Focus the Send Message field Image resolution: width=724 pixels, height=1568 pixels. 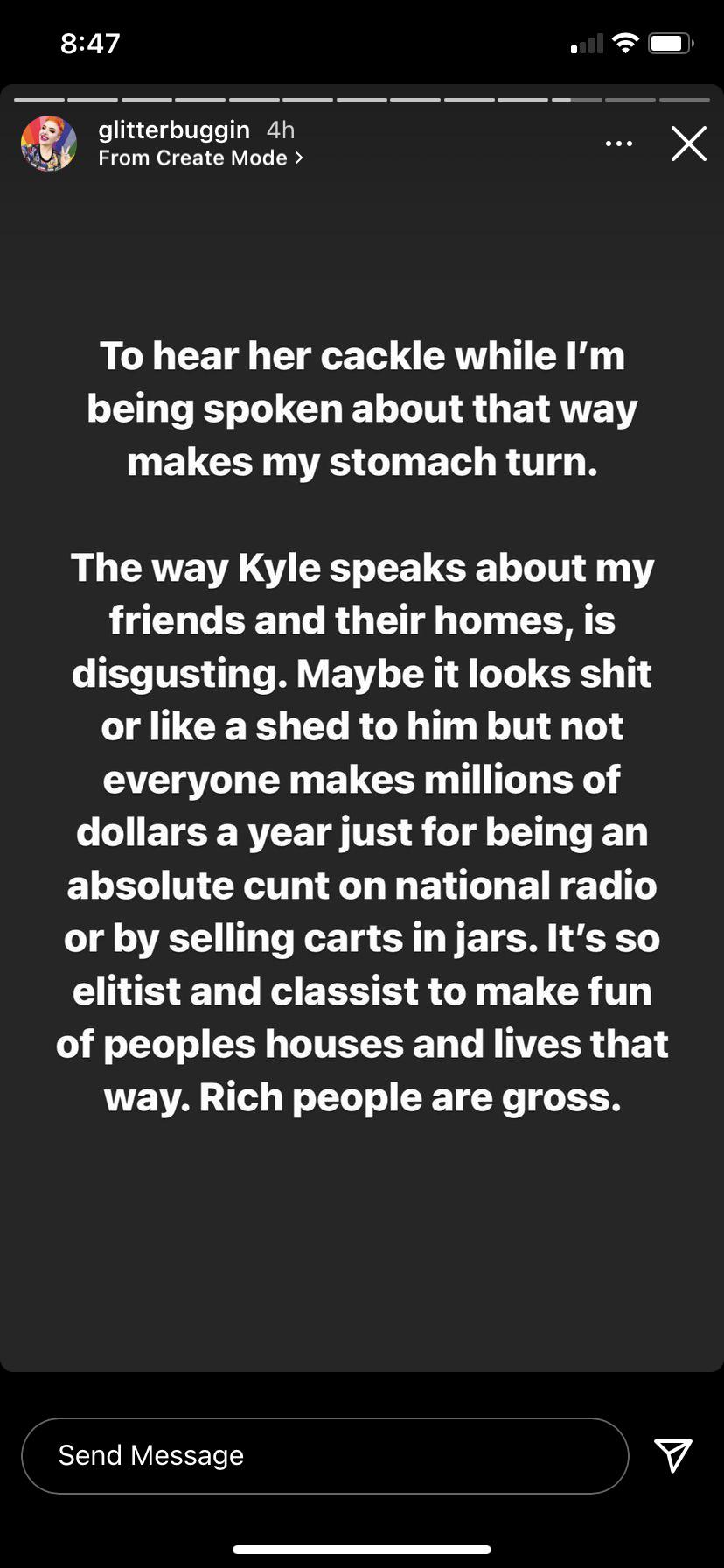(325, 1455)
